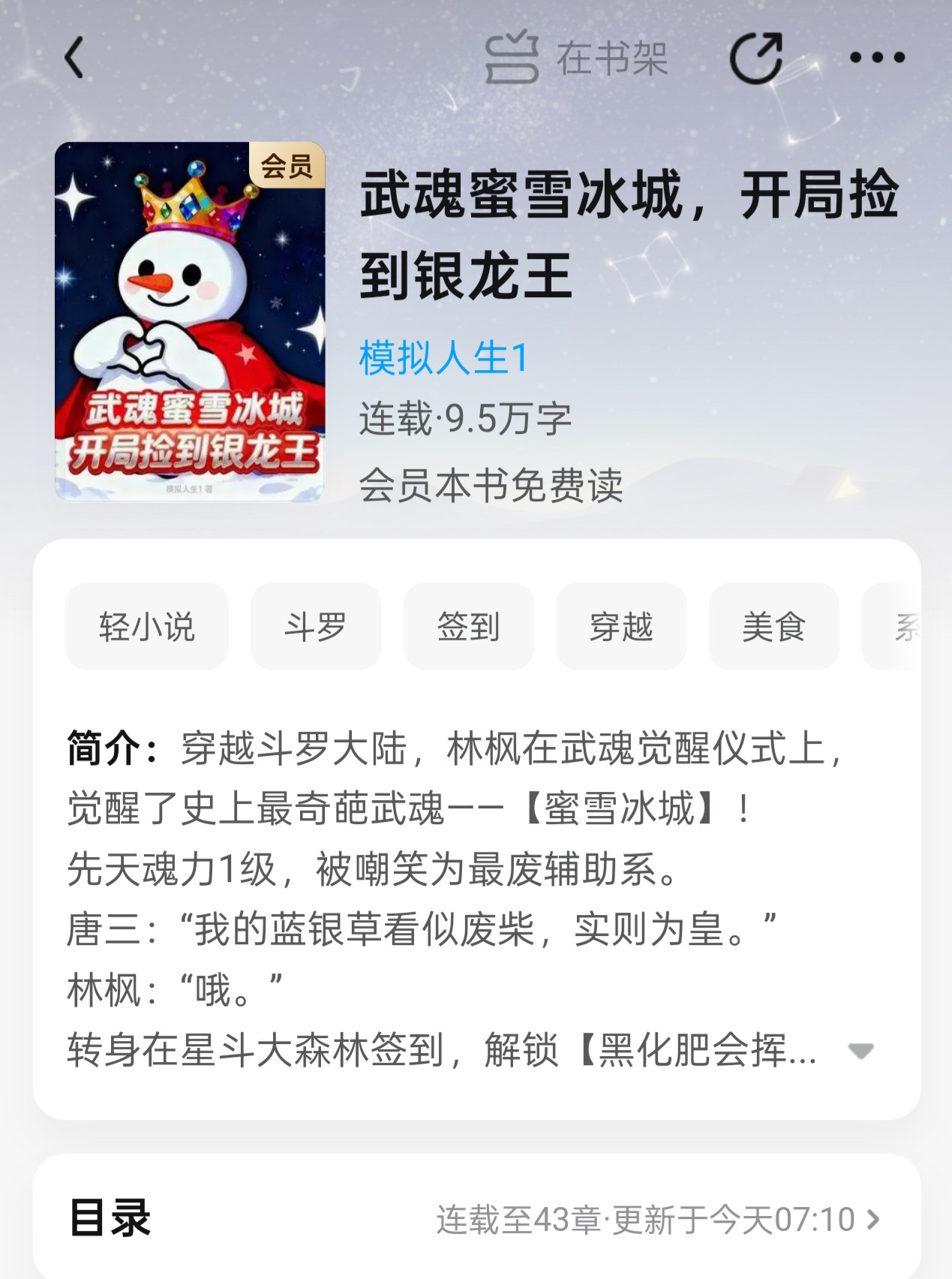Select the 穿越 tag chip
952x1279 pixels.
tap(621, 627)
